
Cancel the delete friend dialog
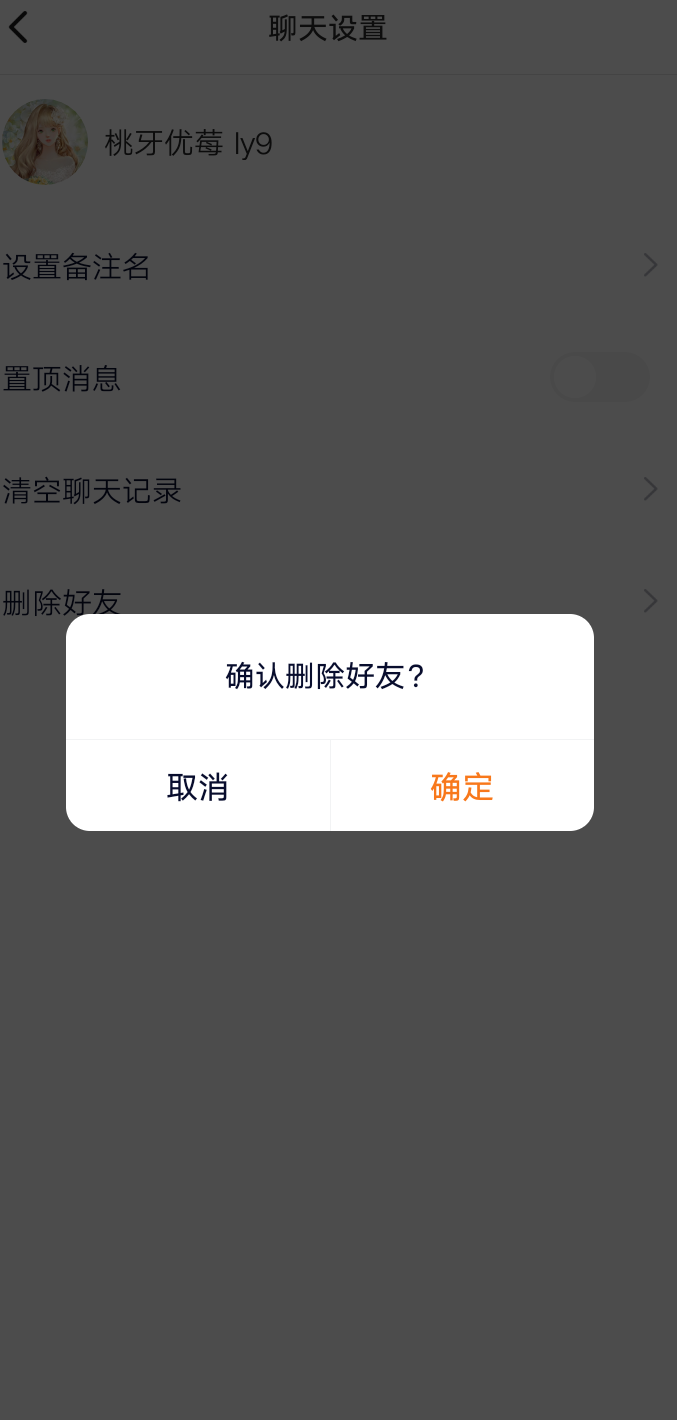click(198, 786)
